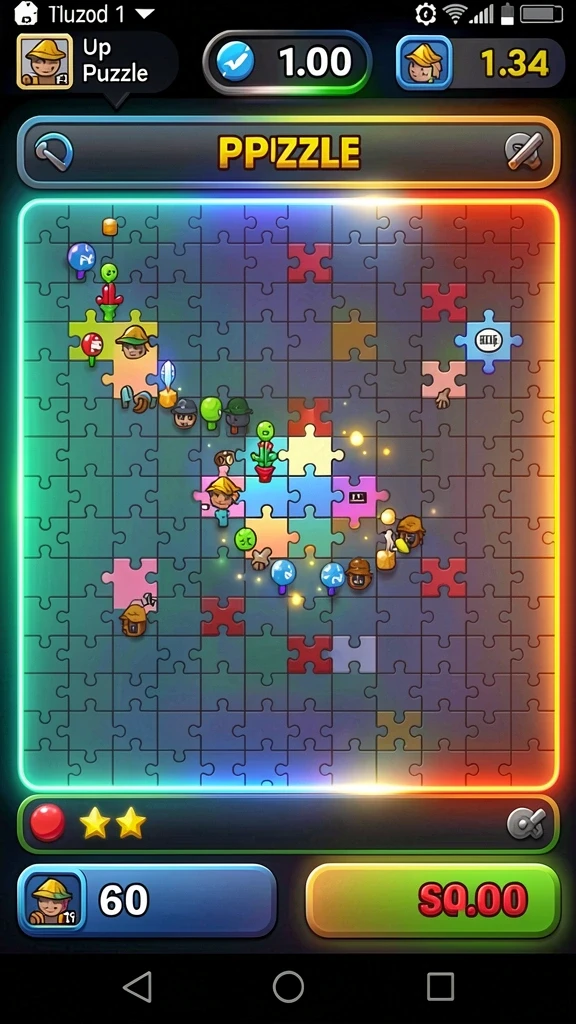Tap the blue checkmark 1.00 counter
The image size is (576, 1024).
[x=287, y=63]
